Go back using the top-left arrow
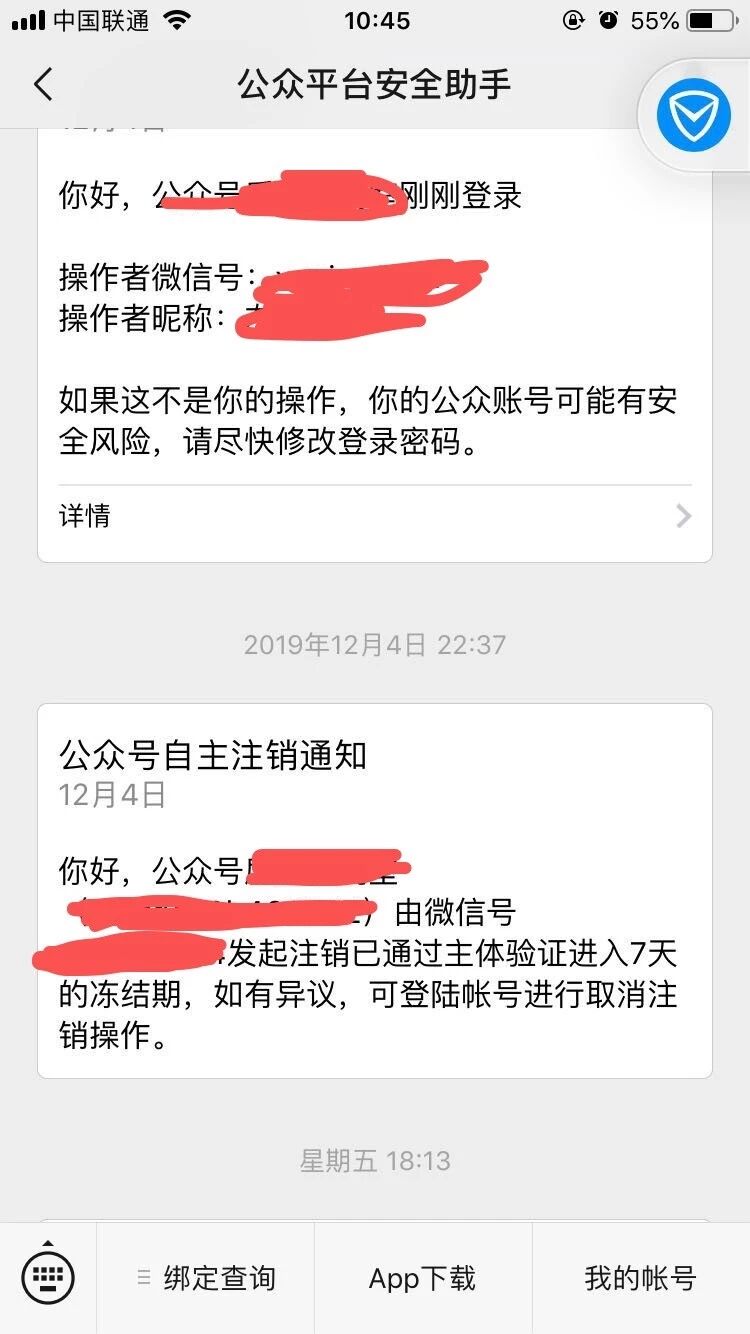This screenshot has width=750, height=1334. (x=42, y=85)
